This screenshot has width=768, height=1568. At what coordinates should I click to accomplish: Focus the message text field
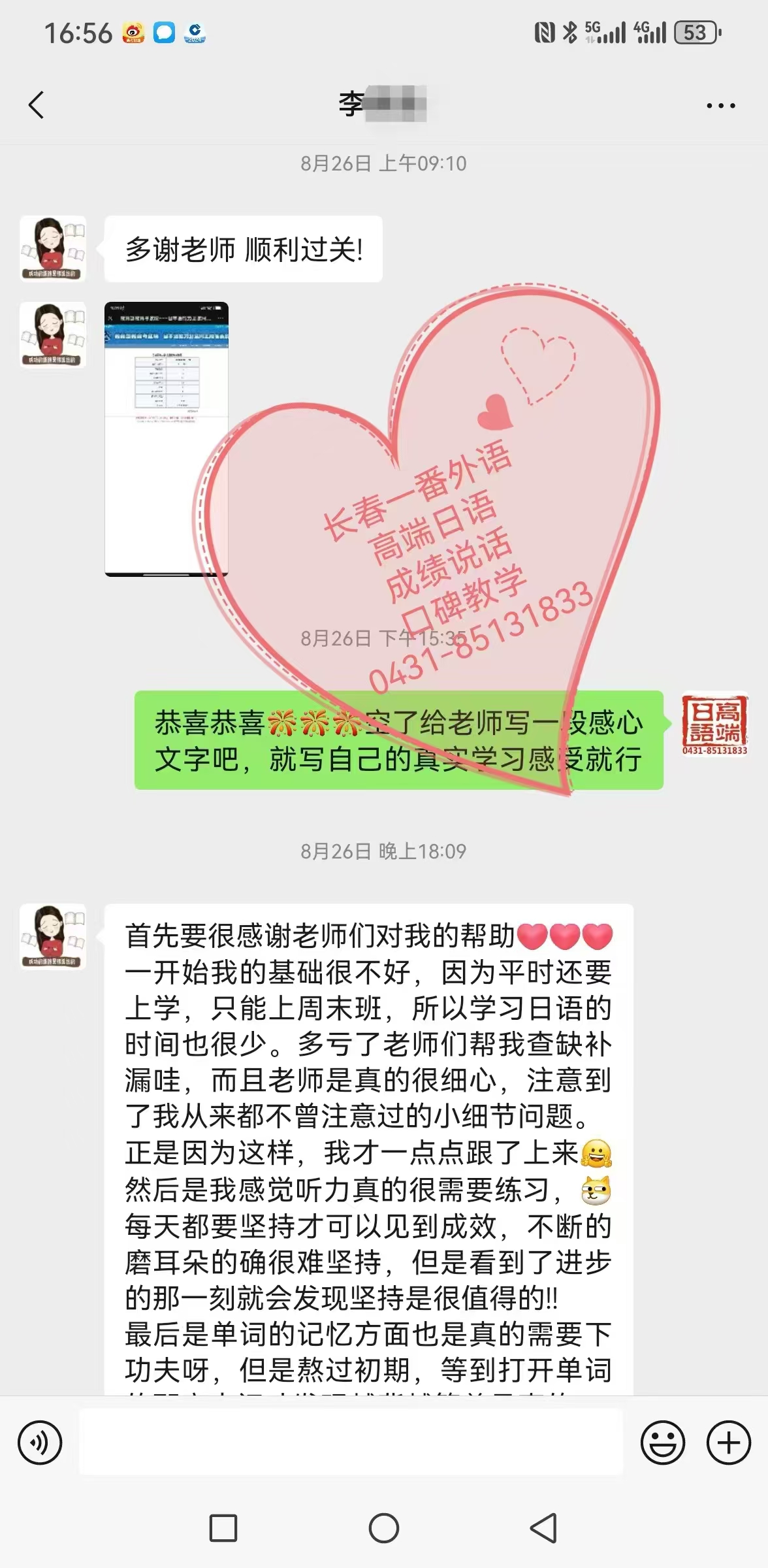pyautogui.click(x=351, y=1442)
